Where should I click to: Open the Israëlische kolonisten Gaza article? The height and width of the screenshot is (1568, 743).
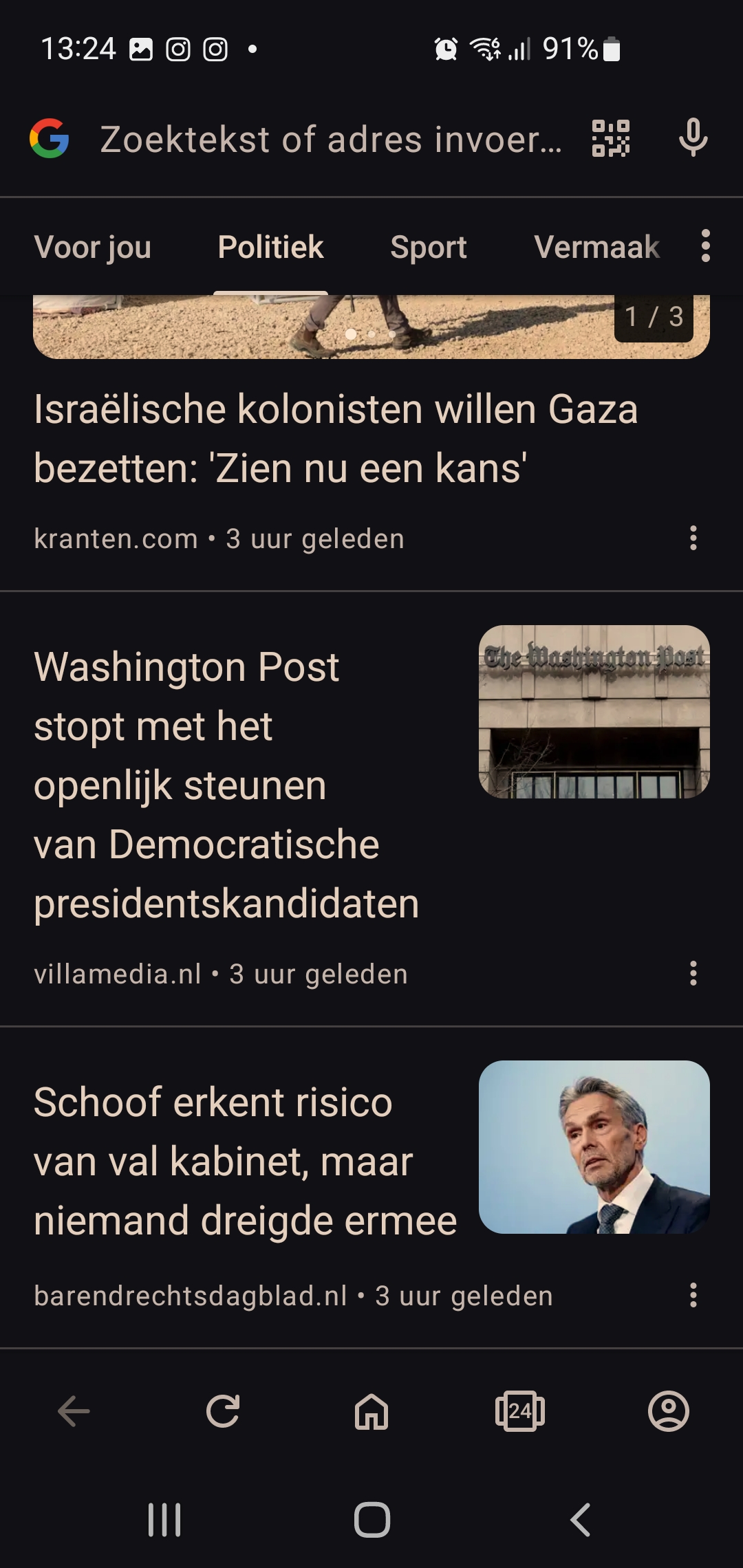pyautogui.click(x=336, y=439)
